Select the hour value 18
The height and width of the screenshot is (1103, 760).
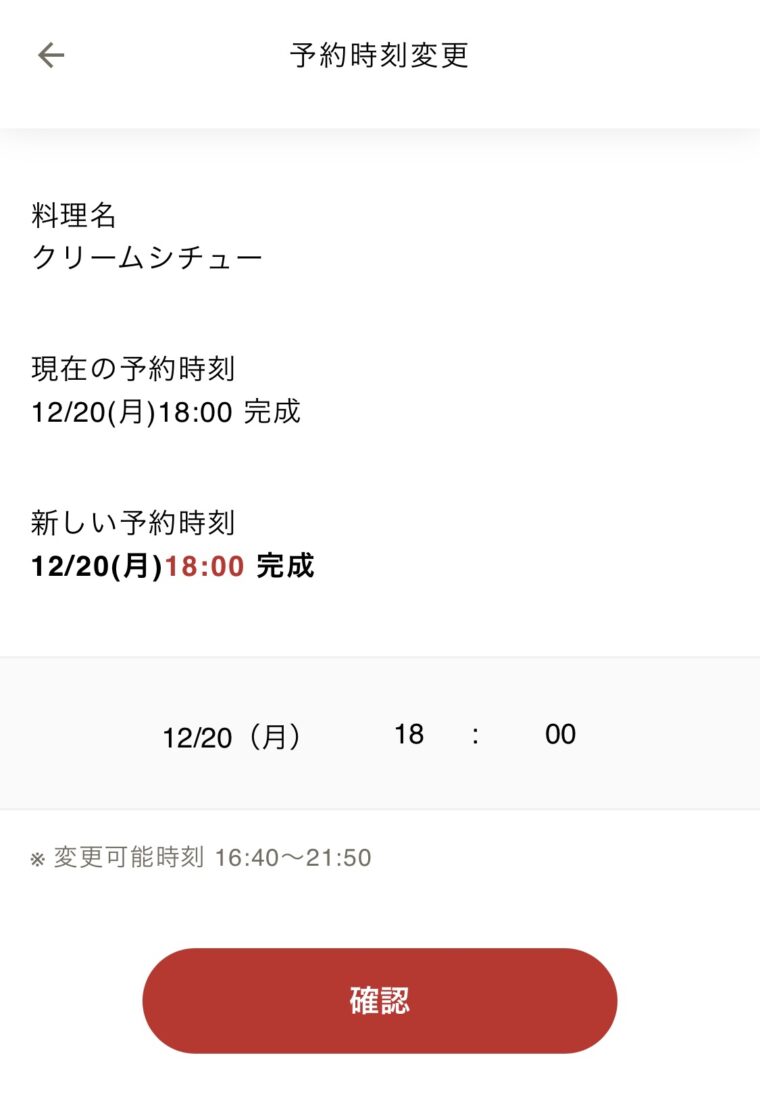(409, 735)
